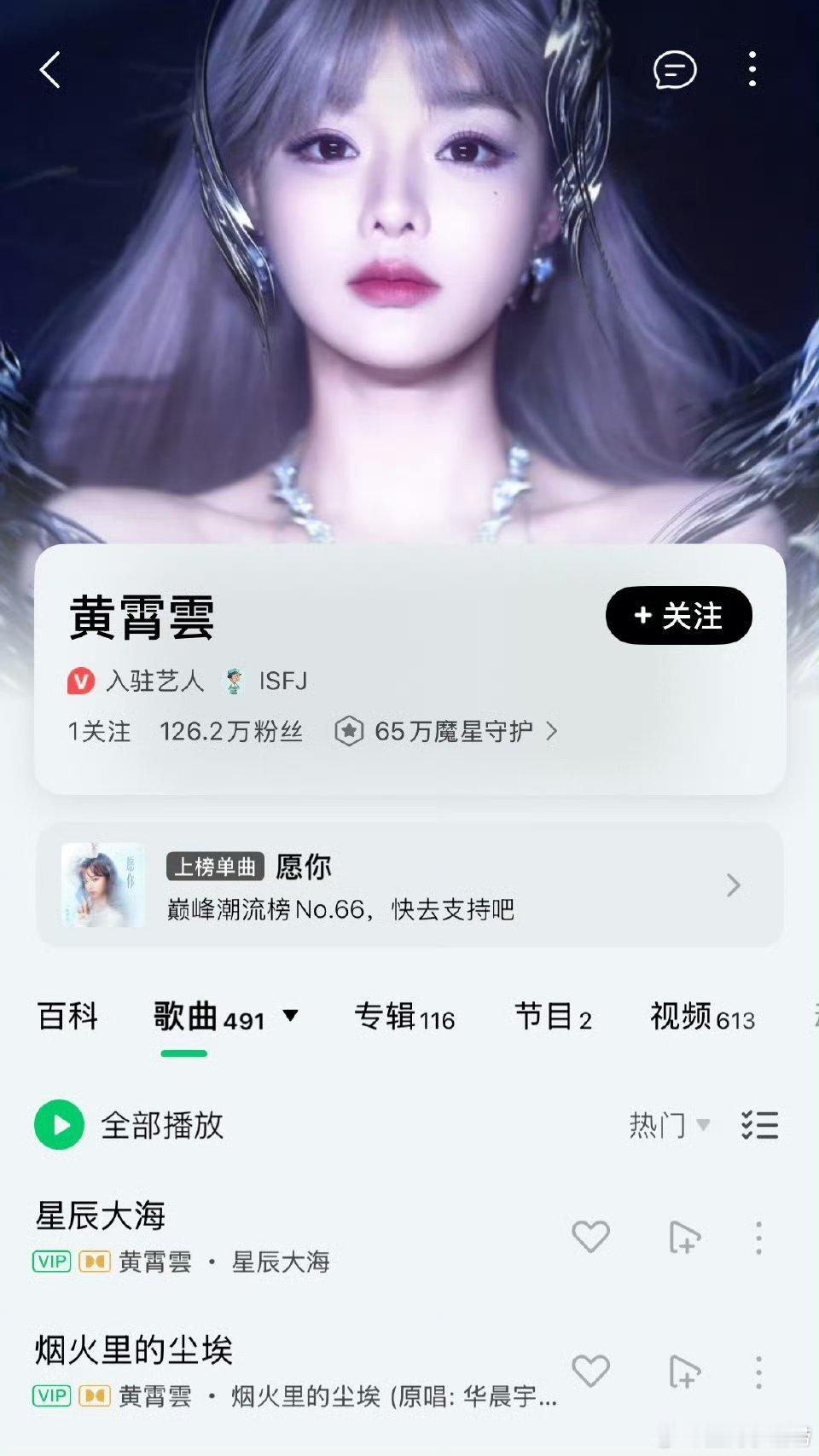The image size is (819, 1456).
Task: Open the three-dot menu for 星辰大海
Action: coord(760,1234)
